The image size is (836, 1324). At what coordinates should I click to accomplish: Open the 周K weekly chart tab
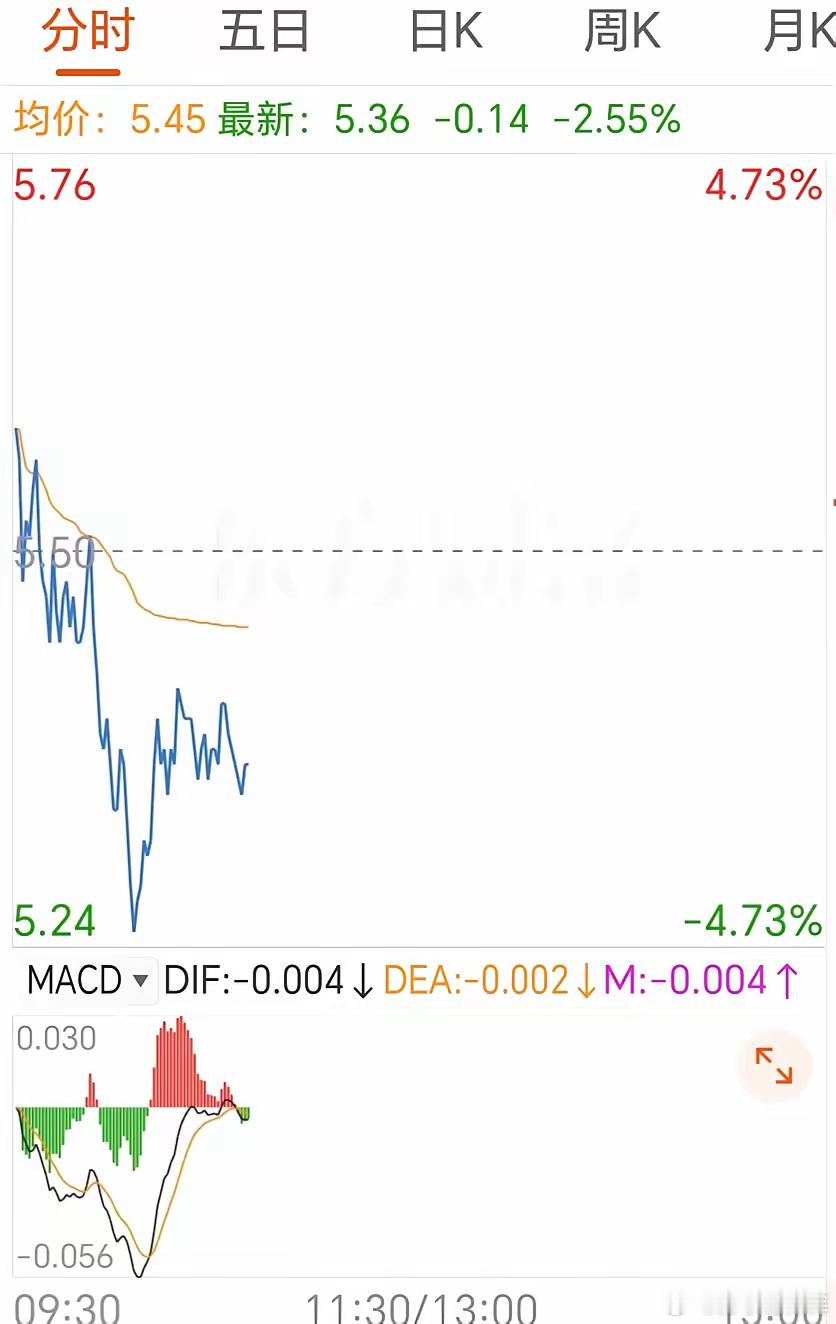(622, 30)
